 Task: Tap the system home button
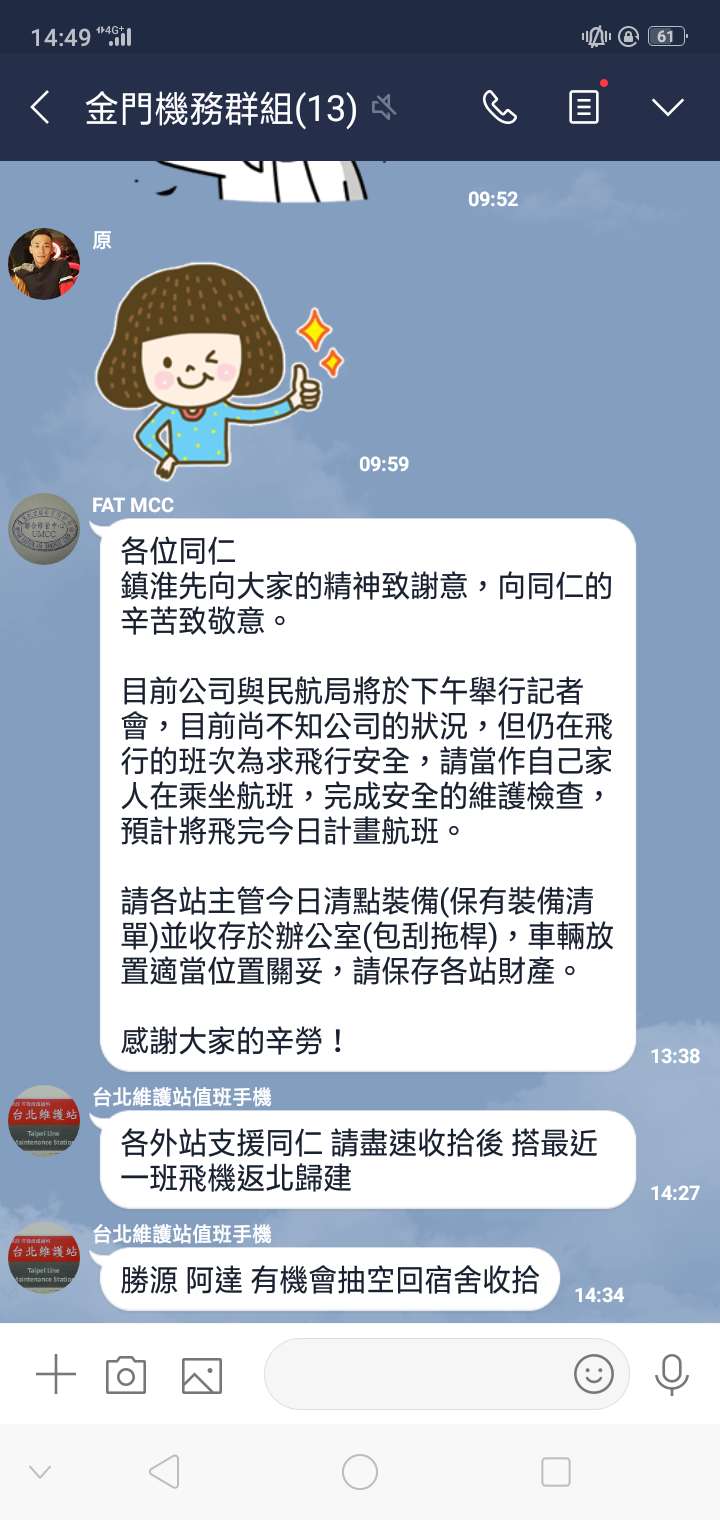[x=360, y=1472]
